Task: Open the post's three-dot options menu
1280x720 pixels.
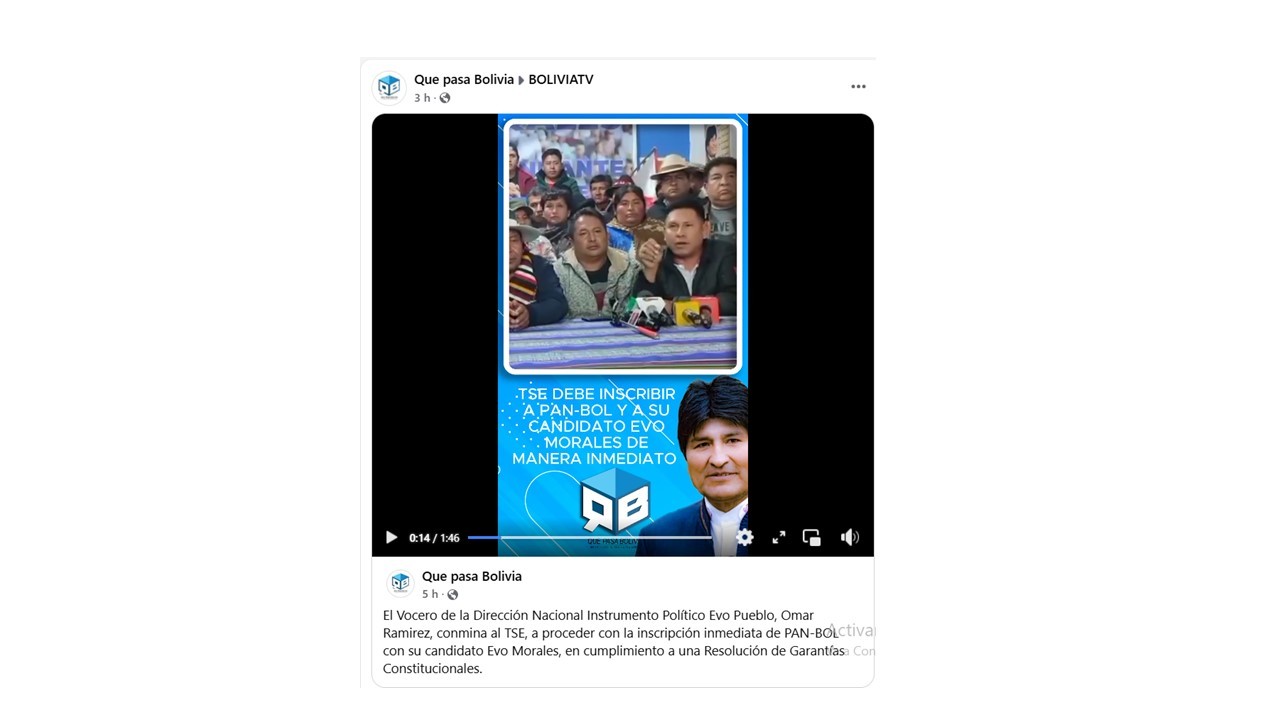Action: (x=858, y=87)
